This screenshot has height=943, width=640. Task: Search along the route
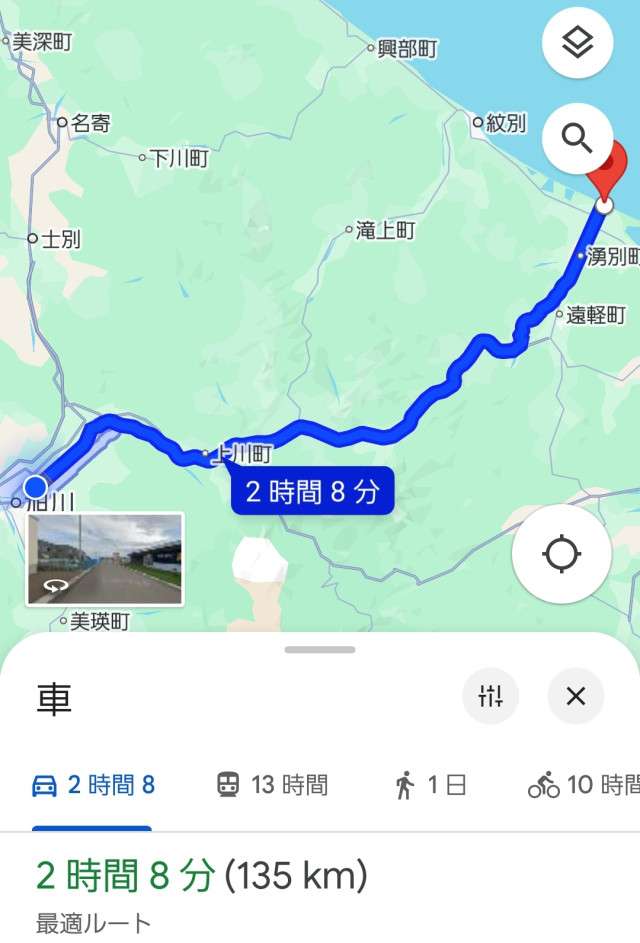tap(577, 138)
